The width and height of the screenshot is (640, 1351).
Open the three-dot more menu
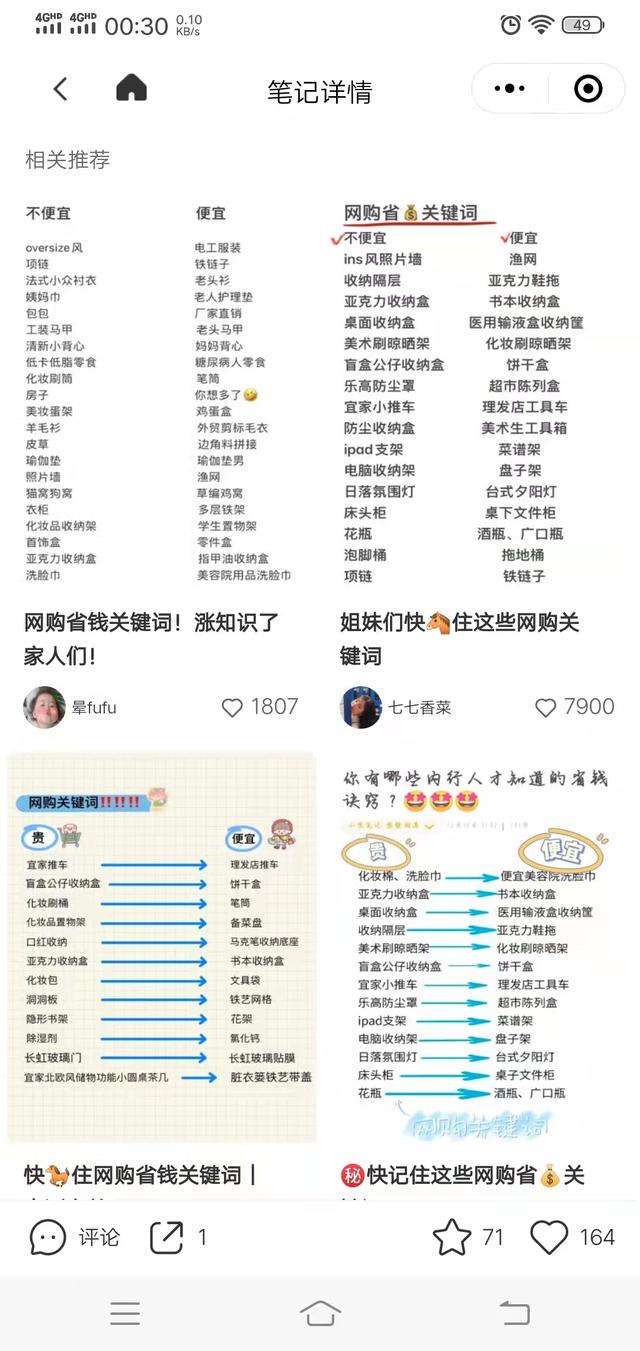pyautogui.click(x=510, y=90)
